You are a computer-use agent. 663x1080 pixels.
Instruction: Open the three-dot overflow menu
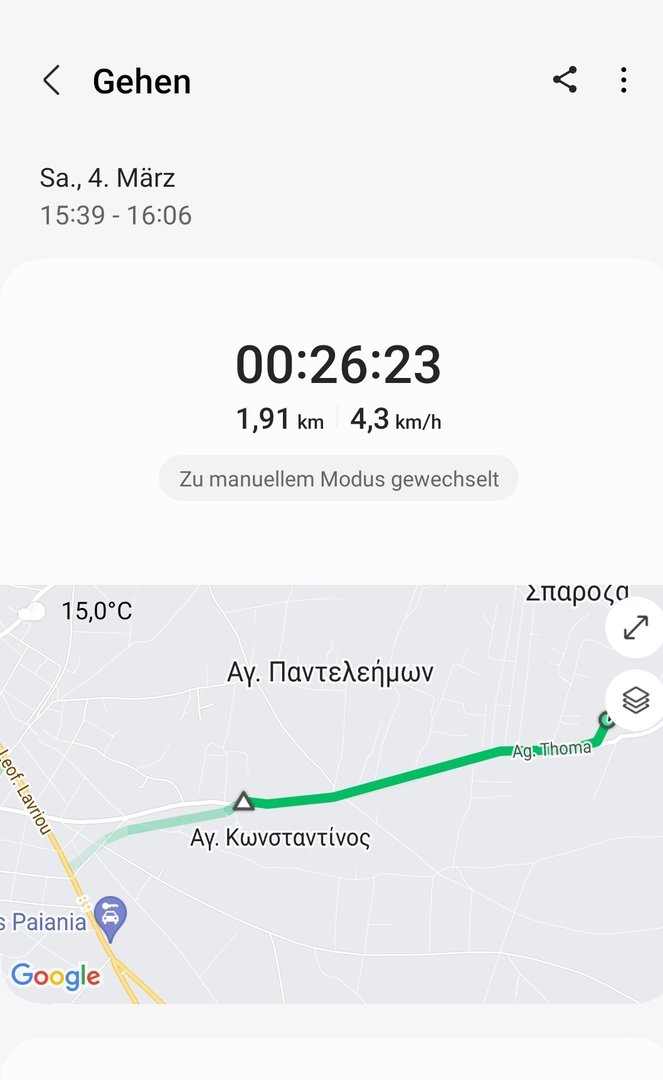[x=624, y=81]
